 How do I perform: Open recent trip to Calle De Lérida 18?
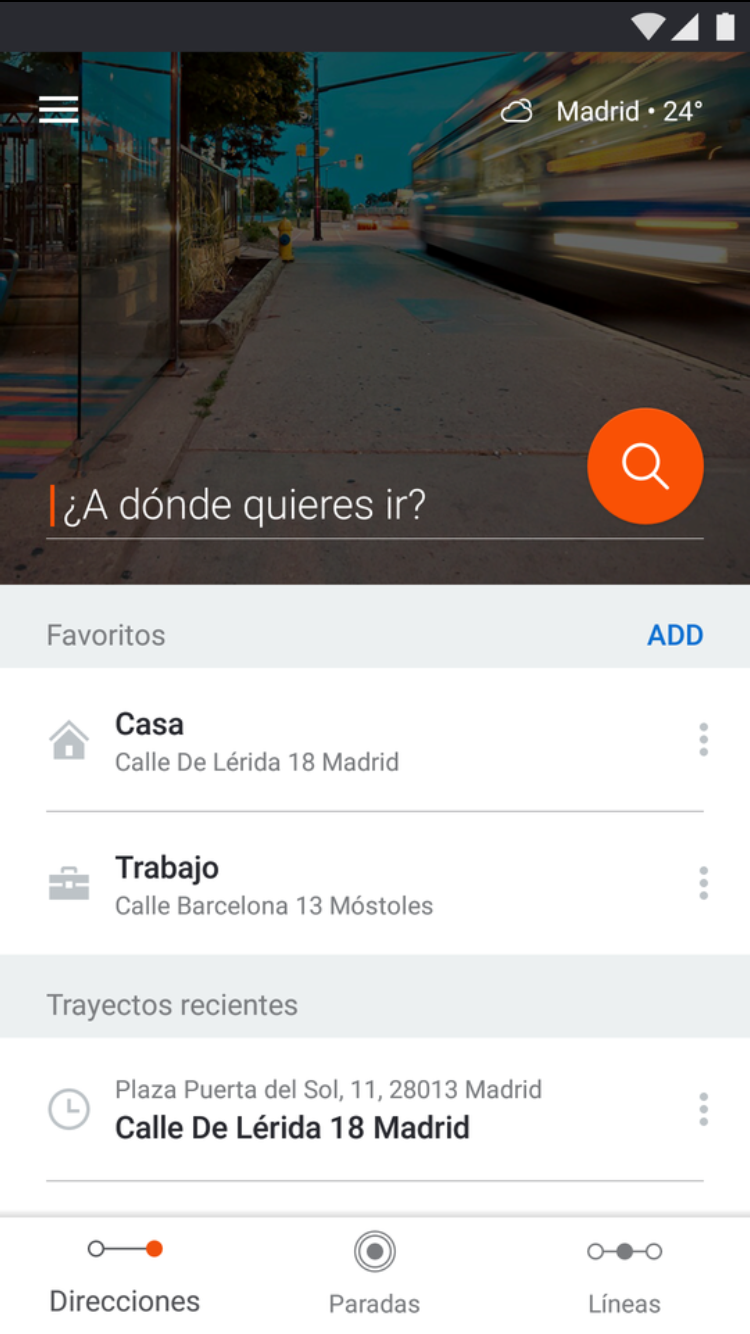tap(292, 1109)
